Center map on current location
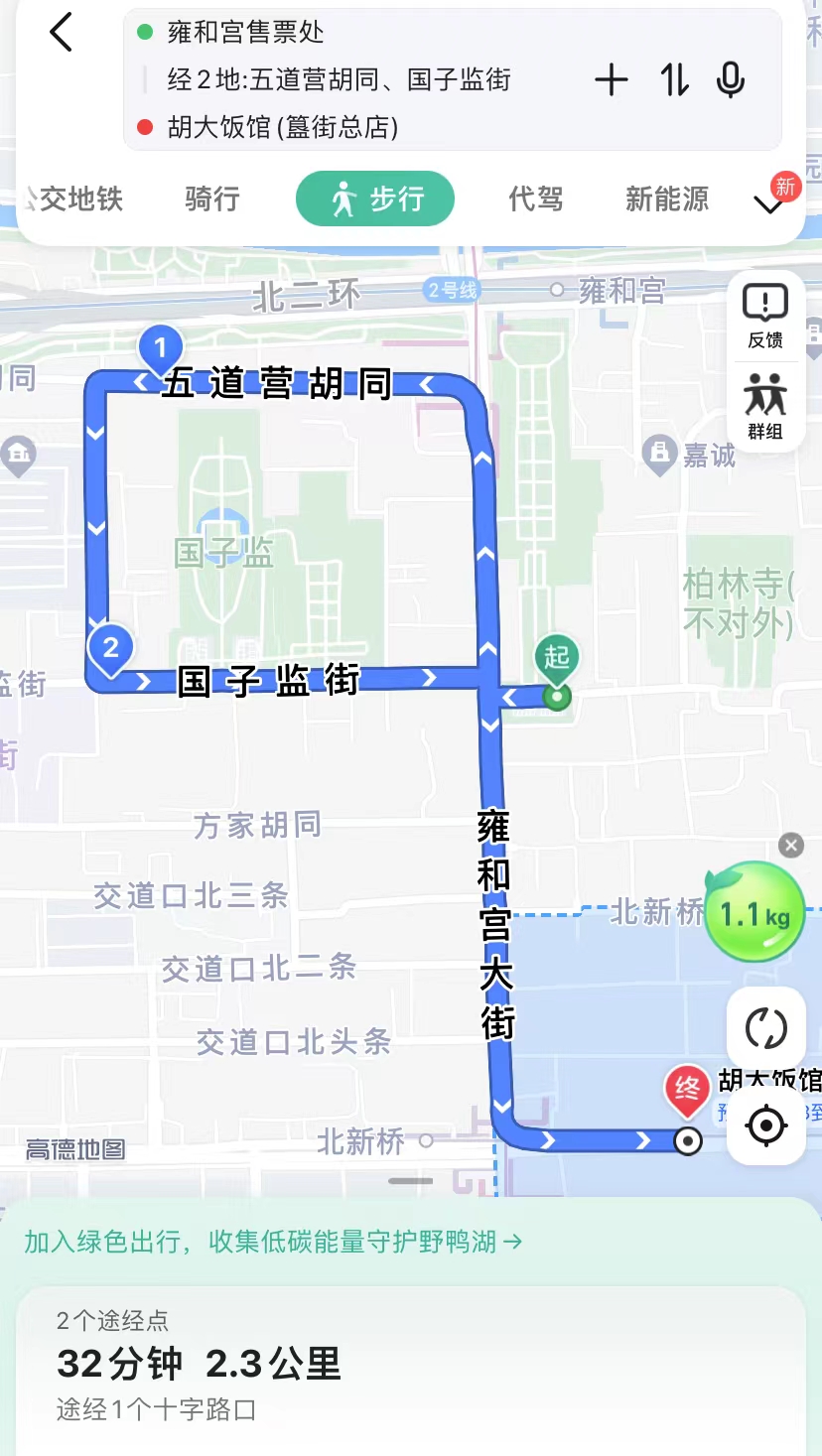The height and width of the screenshot is (1456, 822). (x=764, y=1125)
